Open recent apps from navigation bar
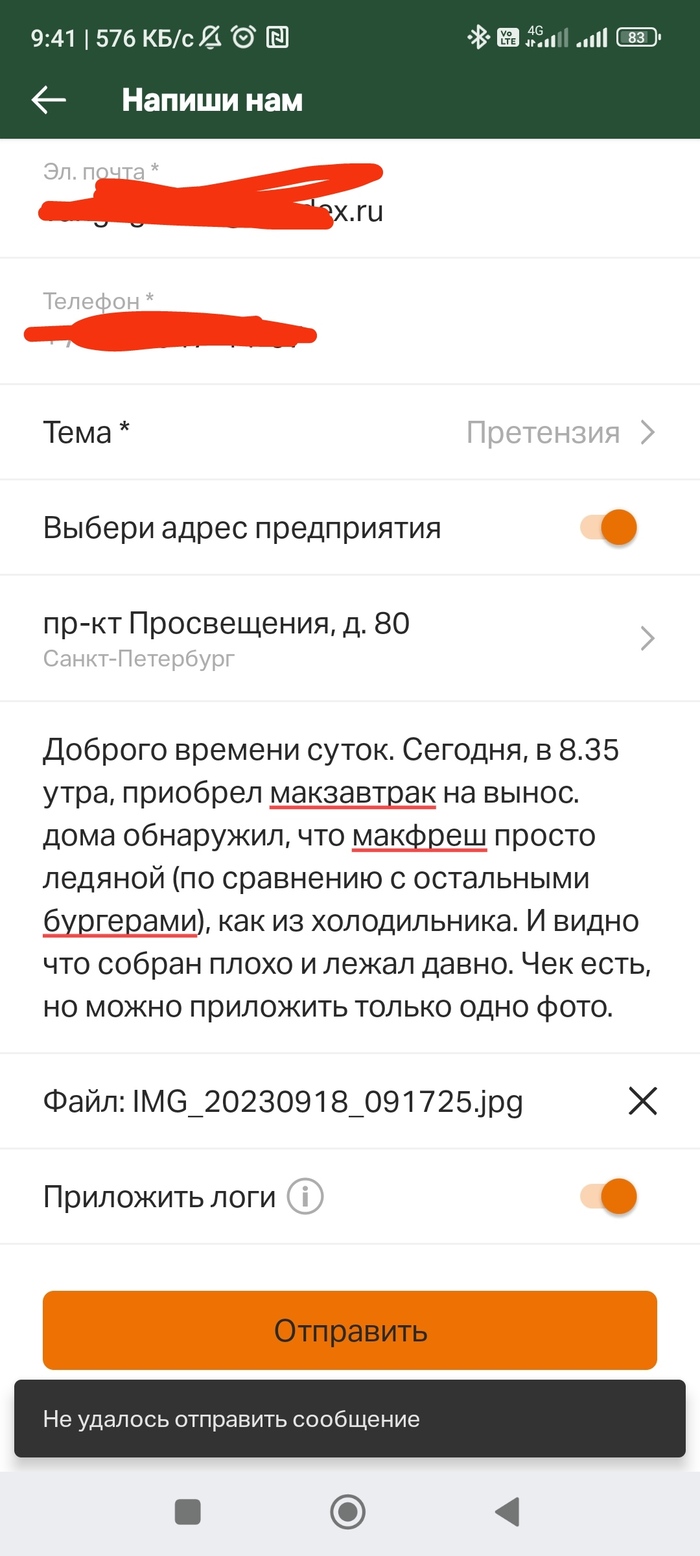The width and height of the screenshot is (700, 1556). pos(188,1512)
